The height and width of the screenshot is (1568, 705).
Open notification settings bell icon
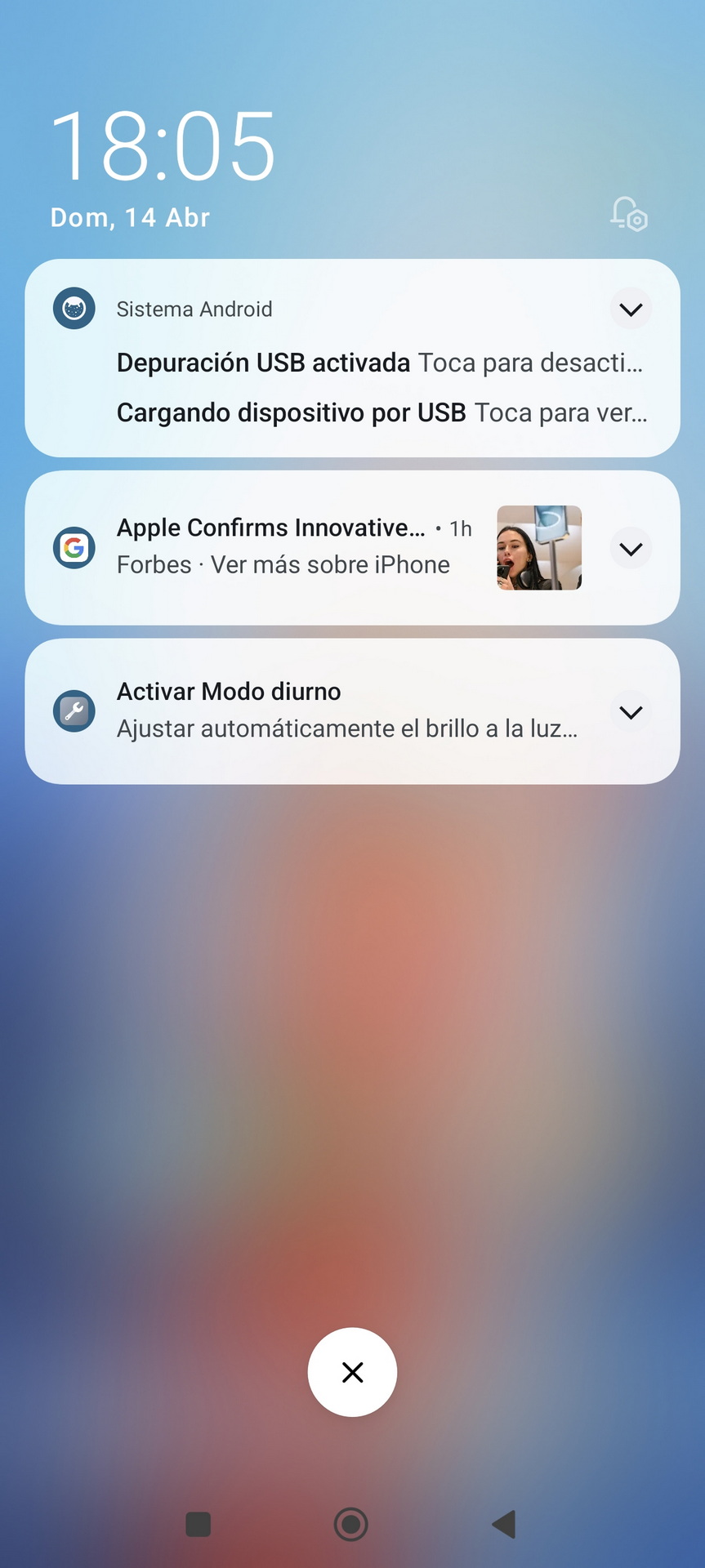point(629,214)
